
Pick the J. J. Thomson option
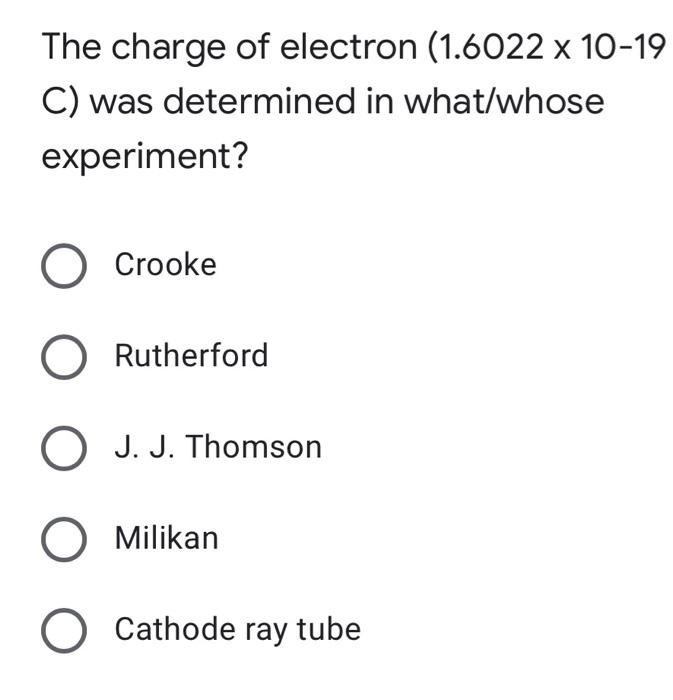coord(64,448)
